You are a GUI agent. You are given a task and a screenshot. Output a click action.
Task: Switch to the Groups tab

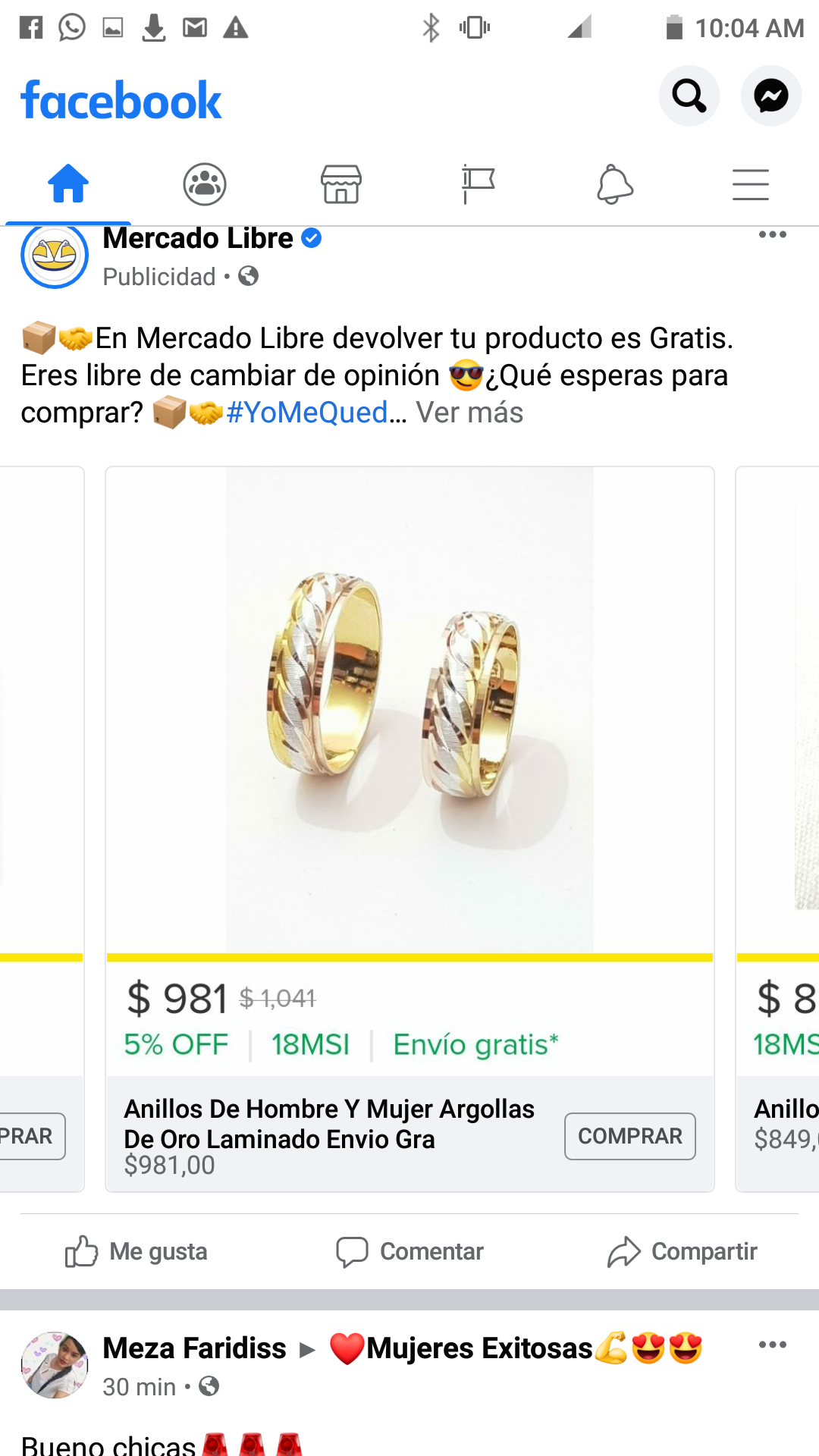(x=205, y=184)
